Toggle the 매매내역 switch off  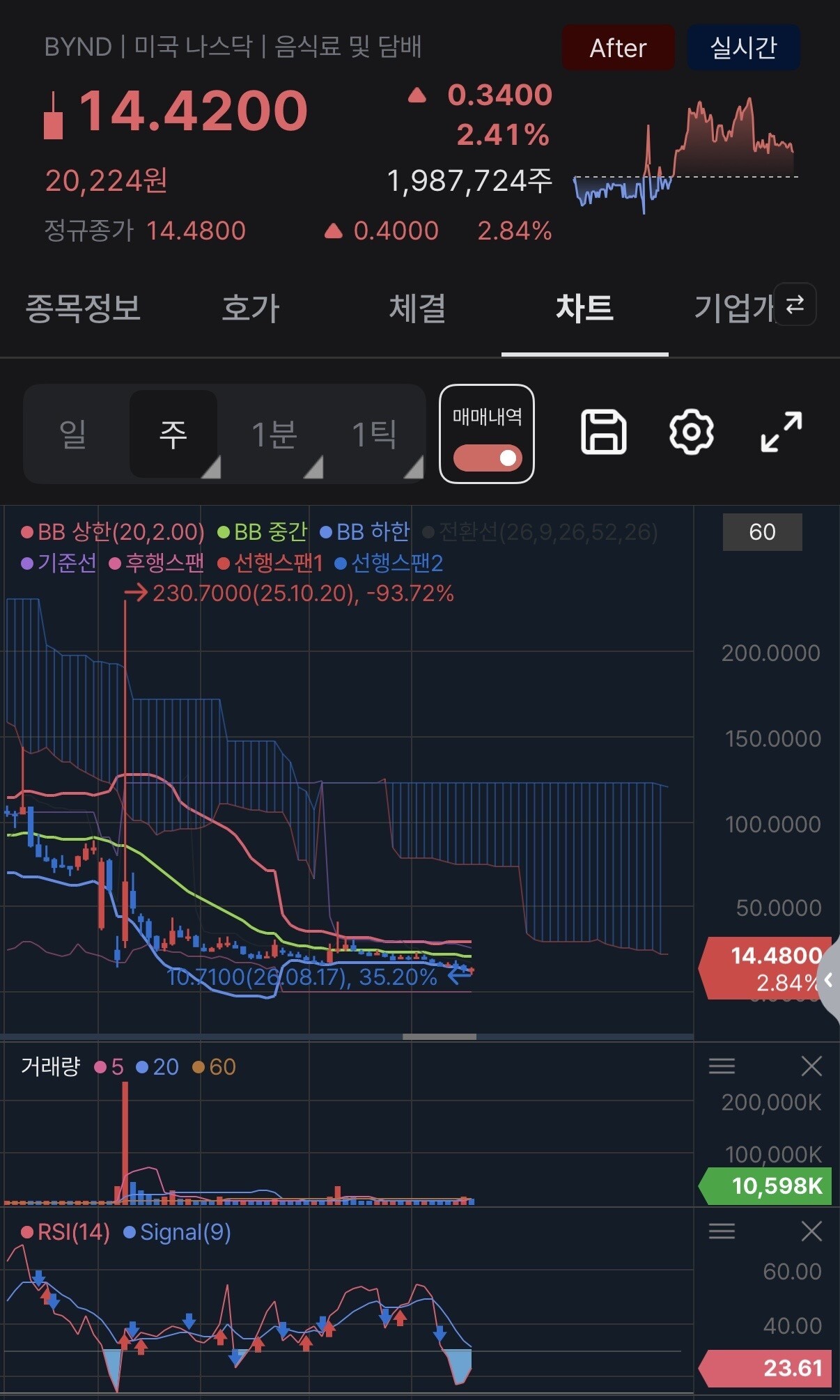[488, 458]
